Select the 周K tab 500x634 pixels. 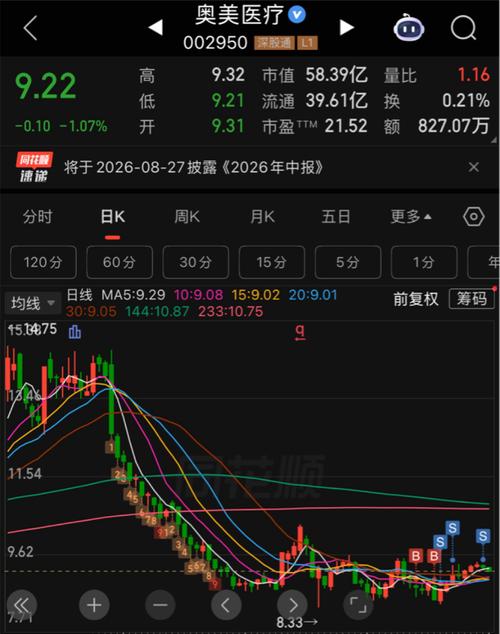click(x=187, y=217)
